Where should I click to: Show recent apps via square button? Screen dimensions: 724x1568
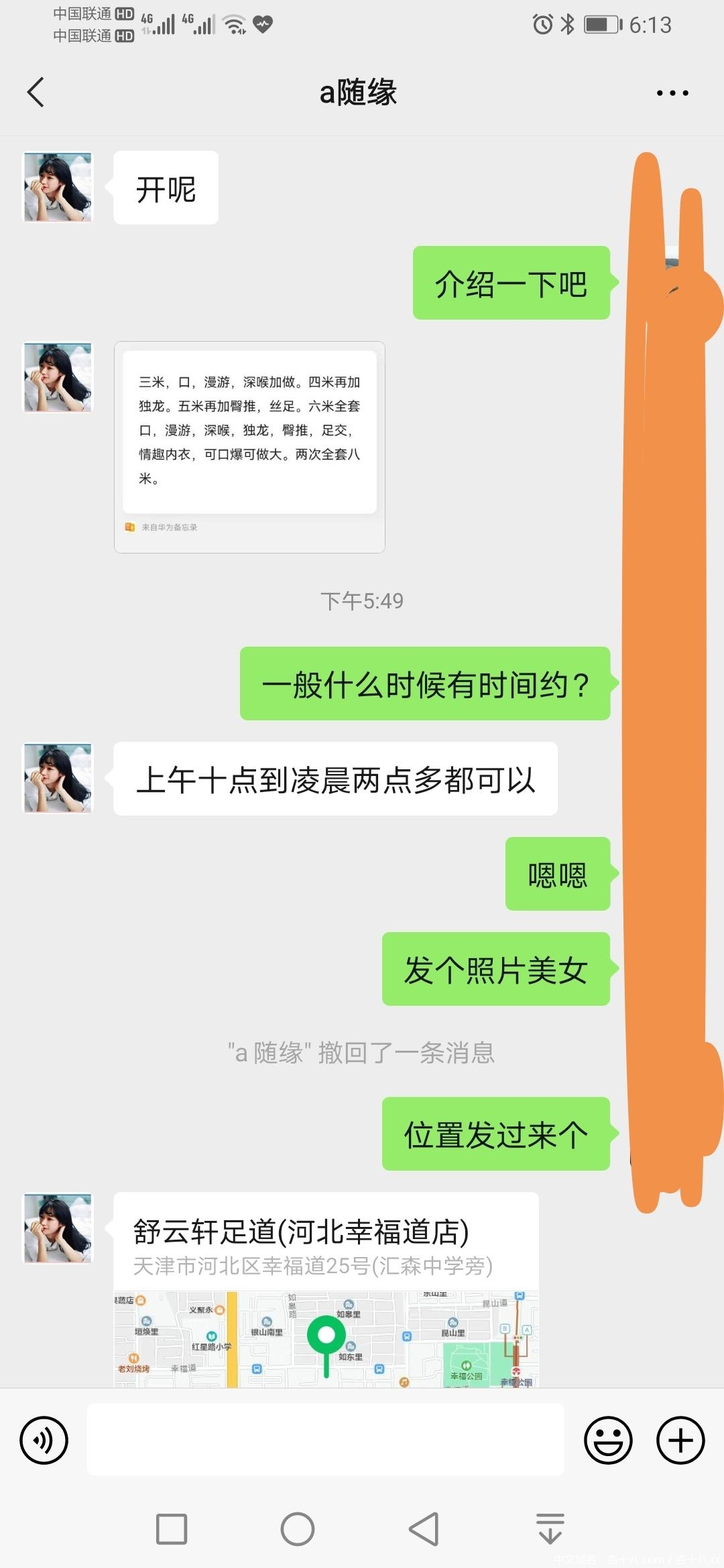[172, 1529]
